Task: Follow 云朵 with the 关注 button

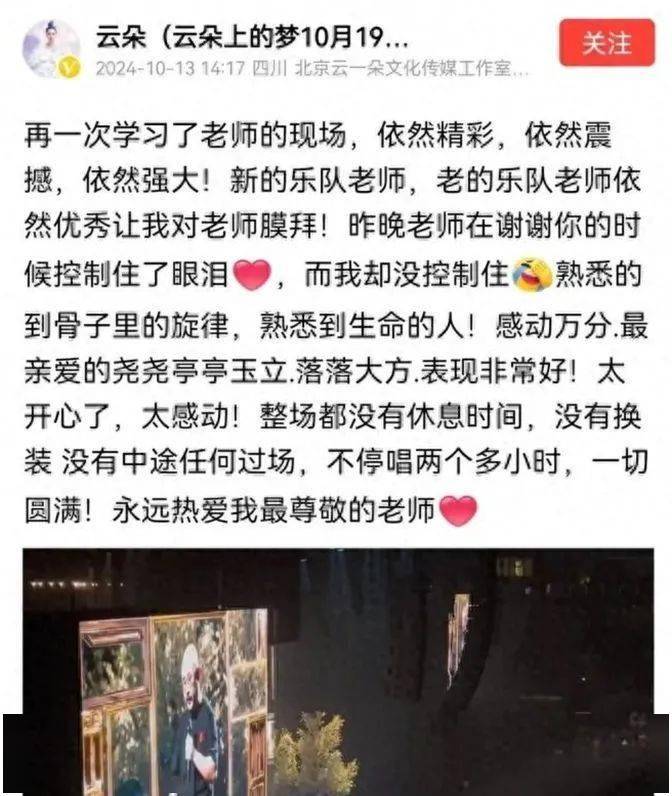Action: (x=606, y=43)
